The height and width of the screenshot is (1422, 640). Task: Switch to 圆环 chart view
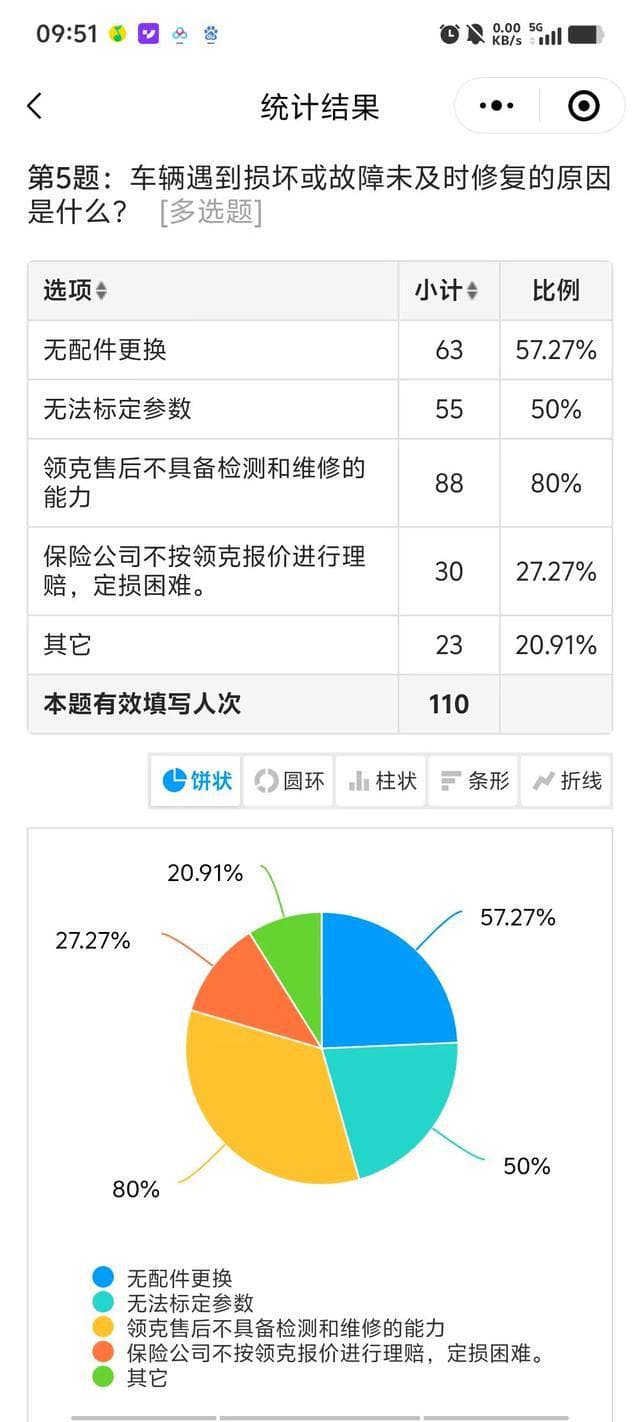290,781
